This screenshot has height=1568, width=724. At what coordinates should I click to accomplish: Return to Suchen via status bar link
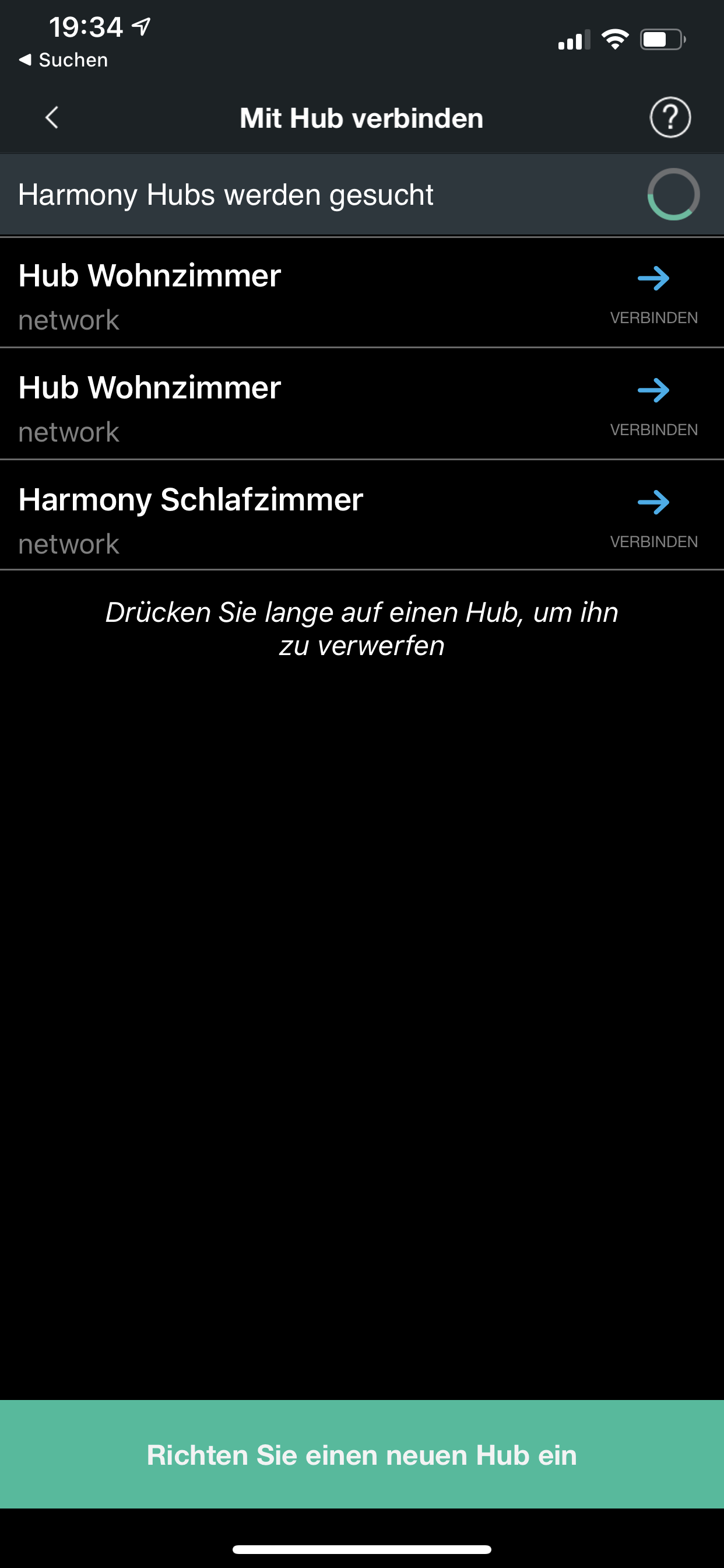coord(65,60)
